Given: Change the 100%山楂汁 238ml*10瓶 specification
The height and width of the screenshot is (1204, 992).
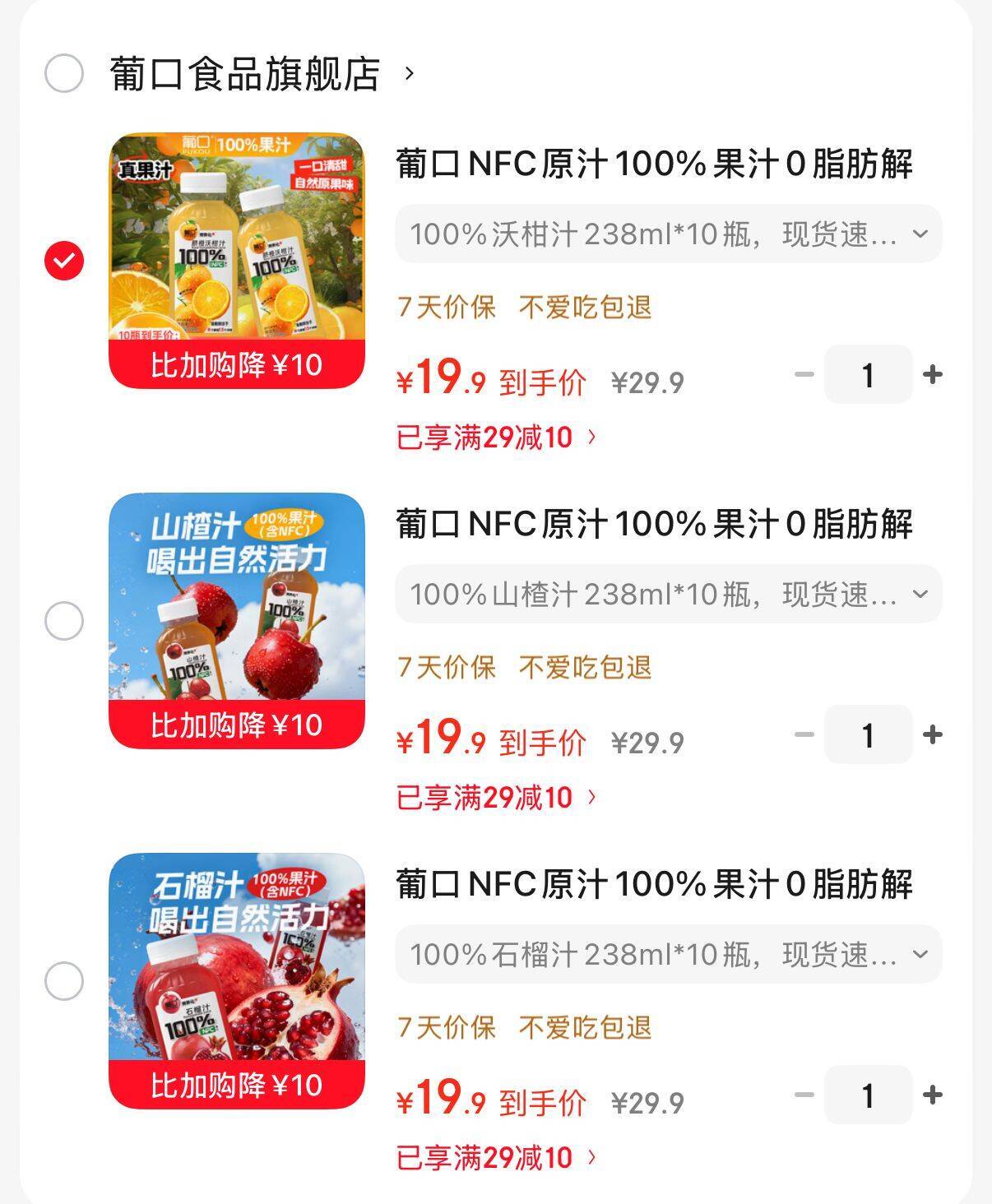Looking at the screenshot, I should click(x=668, y=594).
